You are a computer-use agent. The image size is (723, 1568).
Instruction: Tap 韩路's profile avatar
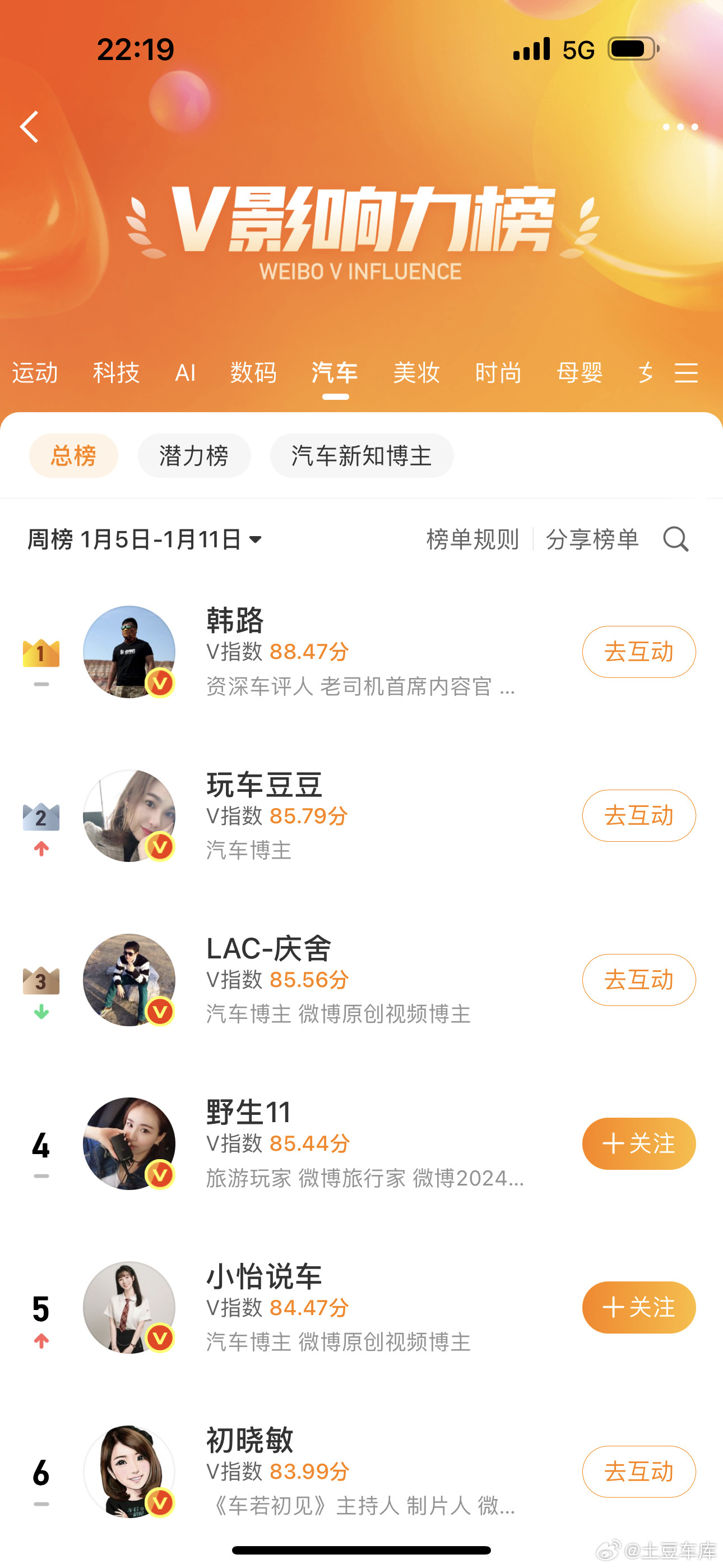tap(129, 651)
